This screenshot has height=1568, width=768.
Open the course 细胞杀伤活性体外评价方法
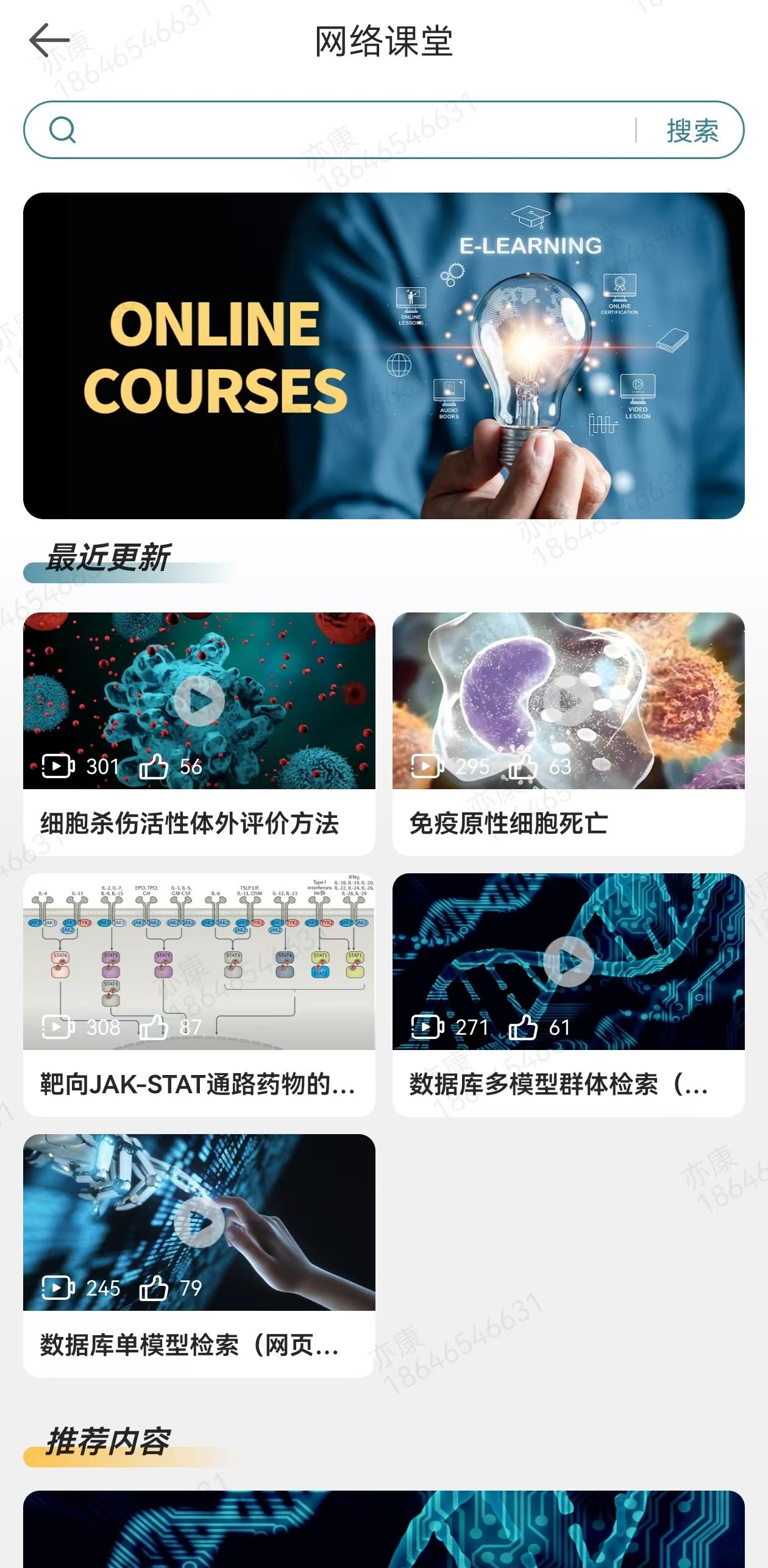(x=199, y=734)
